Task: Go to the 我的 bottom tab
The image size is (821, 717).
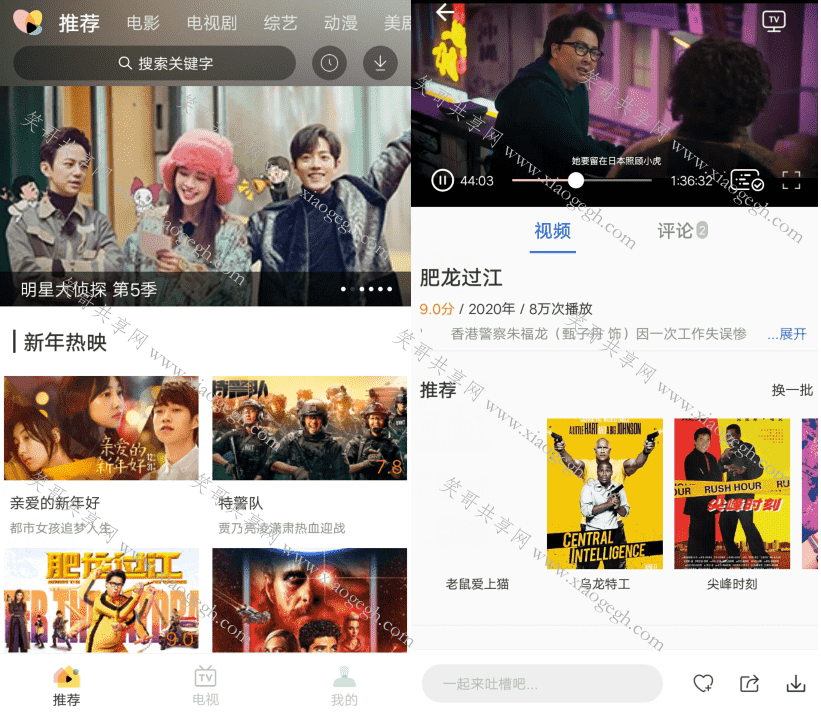Action: click(x=344, y=685)
